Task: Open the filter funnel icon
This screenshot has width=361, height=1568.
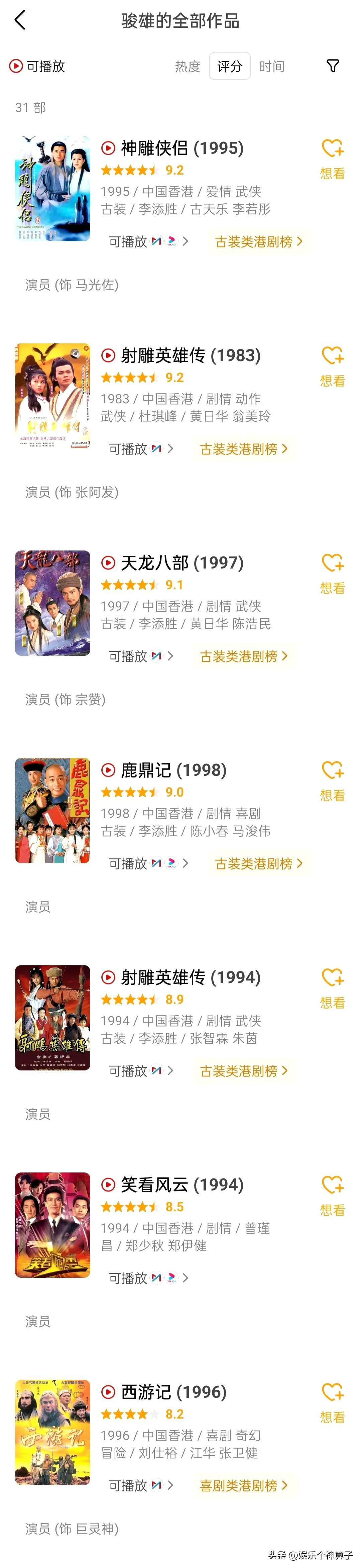Action: coord(332,66)
